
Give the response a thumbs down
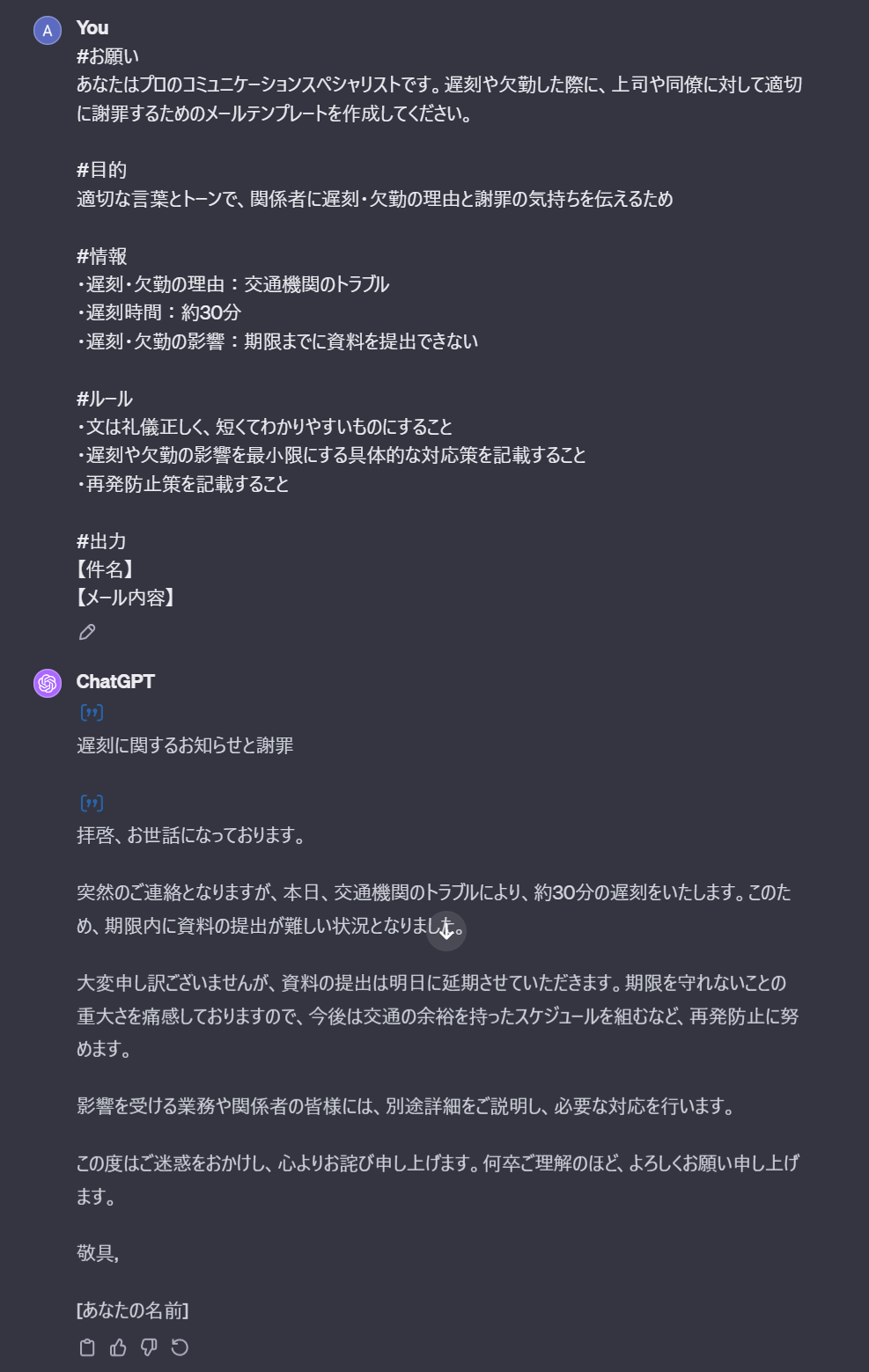(x=149, y=1347)
